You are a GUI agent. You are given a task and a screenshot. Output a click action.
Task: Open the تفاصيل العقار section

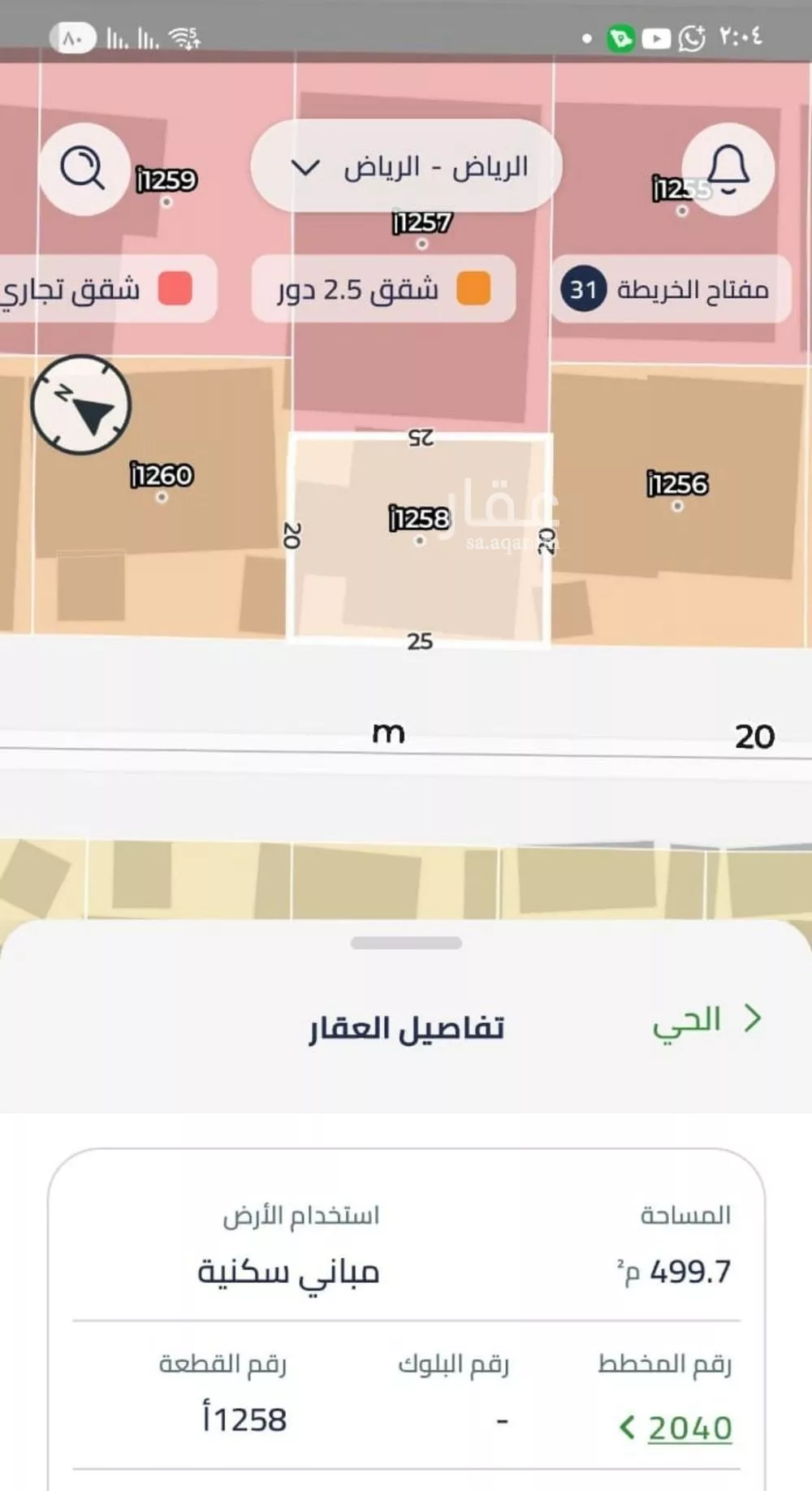coord(410,1025)
